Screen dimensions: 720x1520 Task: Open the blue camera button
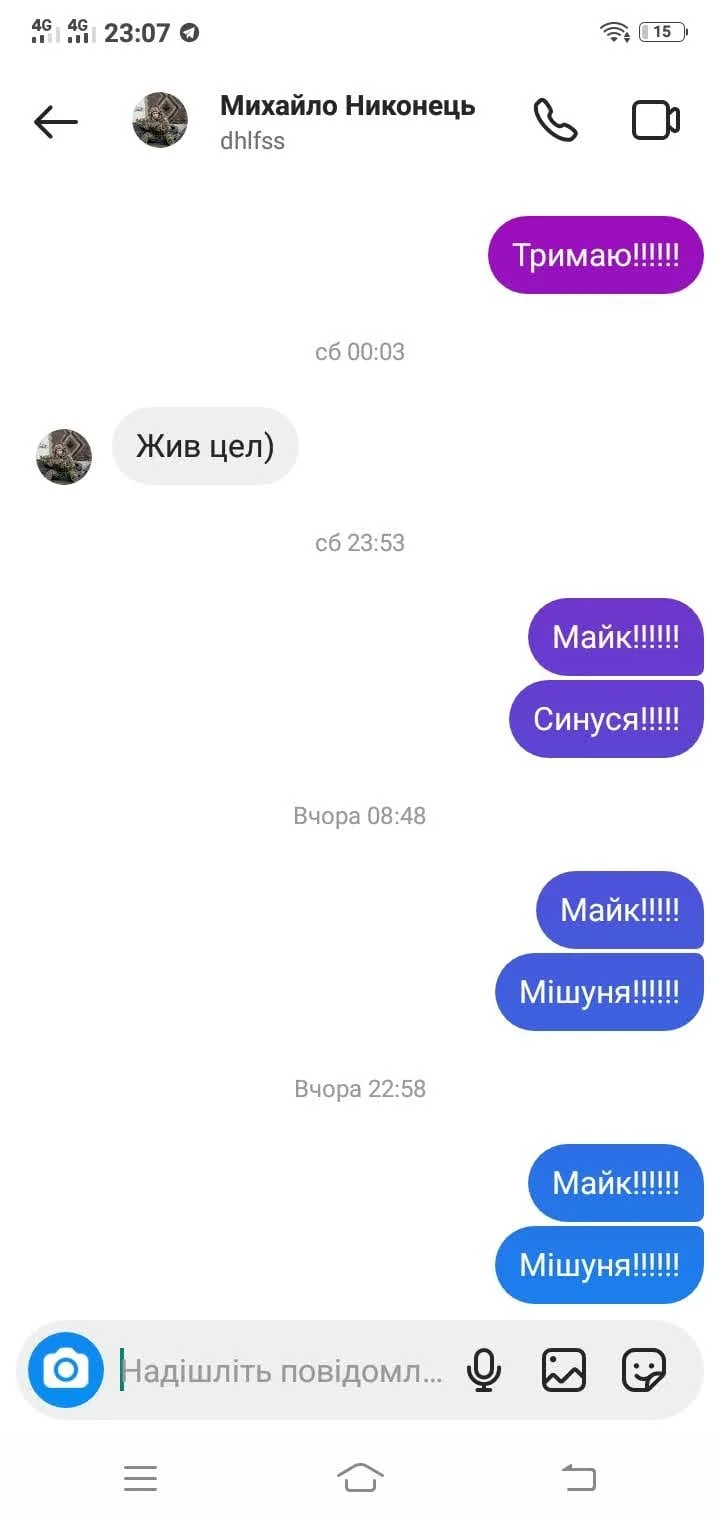coord(66,1369)
